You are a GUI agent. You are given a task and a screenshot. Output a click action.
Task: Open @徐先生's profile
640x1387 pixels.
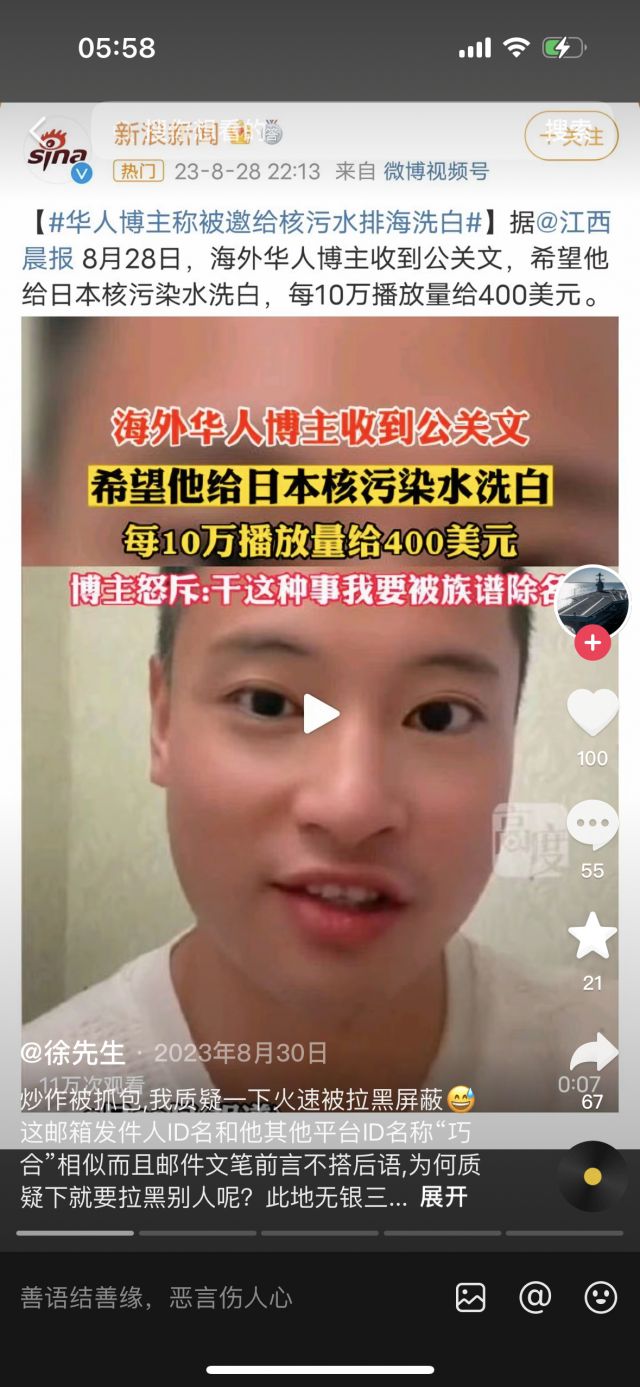coord(73,1052)
